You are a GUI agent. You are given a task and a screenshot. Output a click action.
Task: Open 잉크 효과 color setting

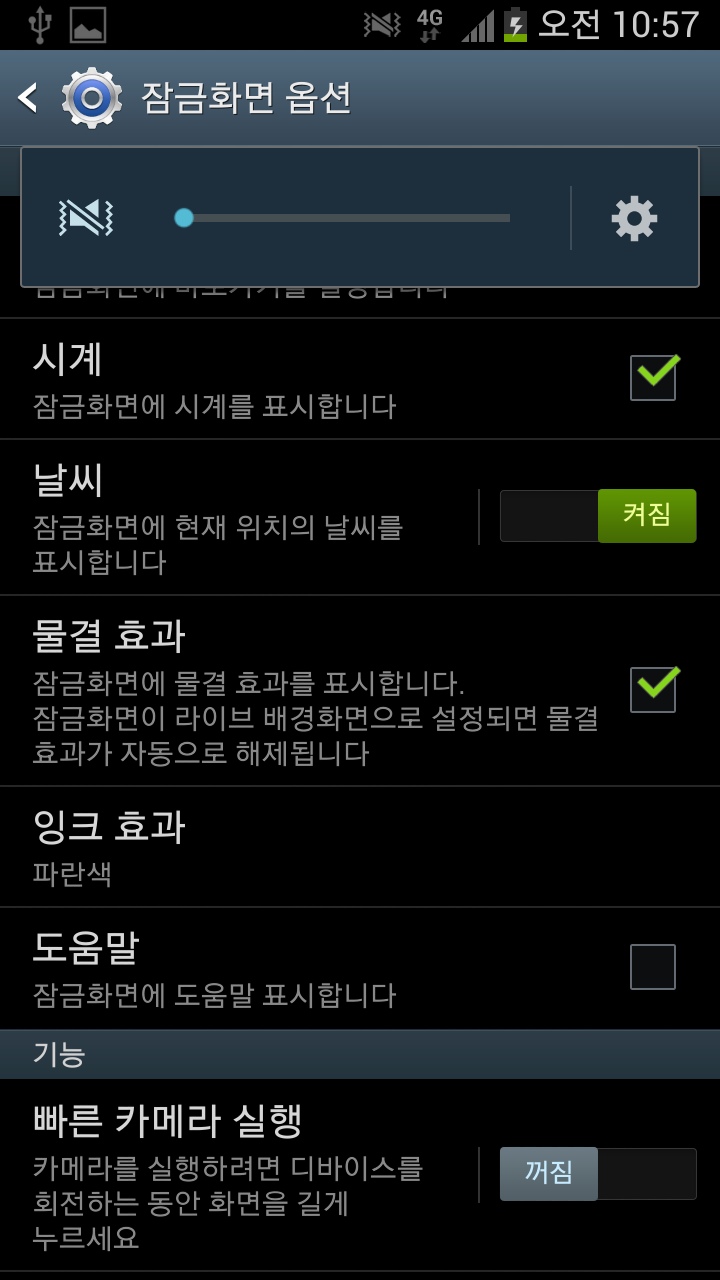tap(300, 847)
